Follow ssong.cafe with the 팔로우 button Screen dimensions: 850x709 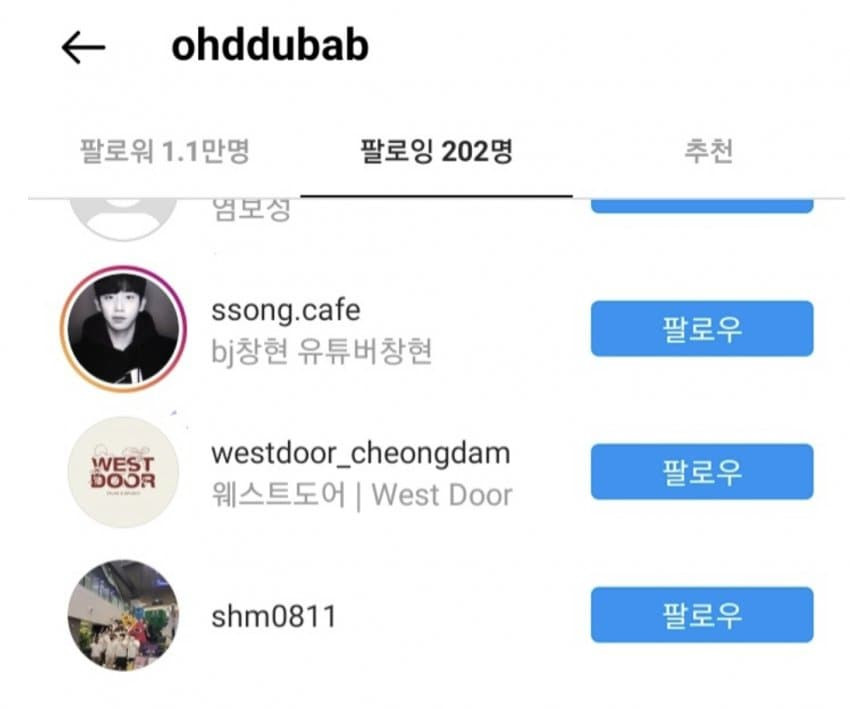(x=701, y=329)
